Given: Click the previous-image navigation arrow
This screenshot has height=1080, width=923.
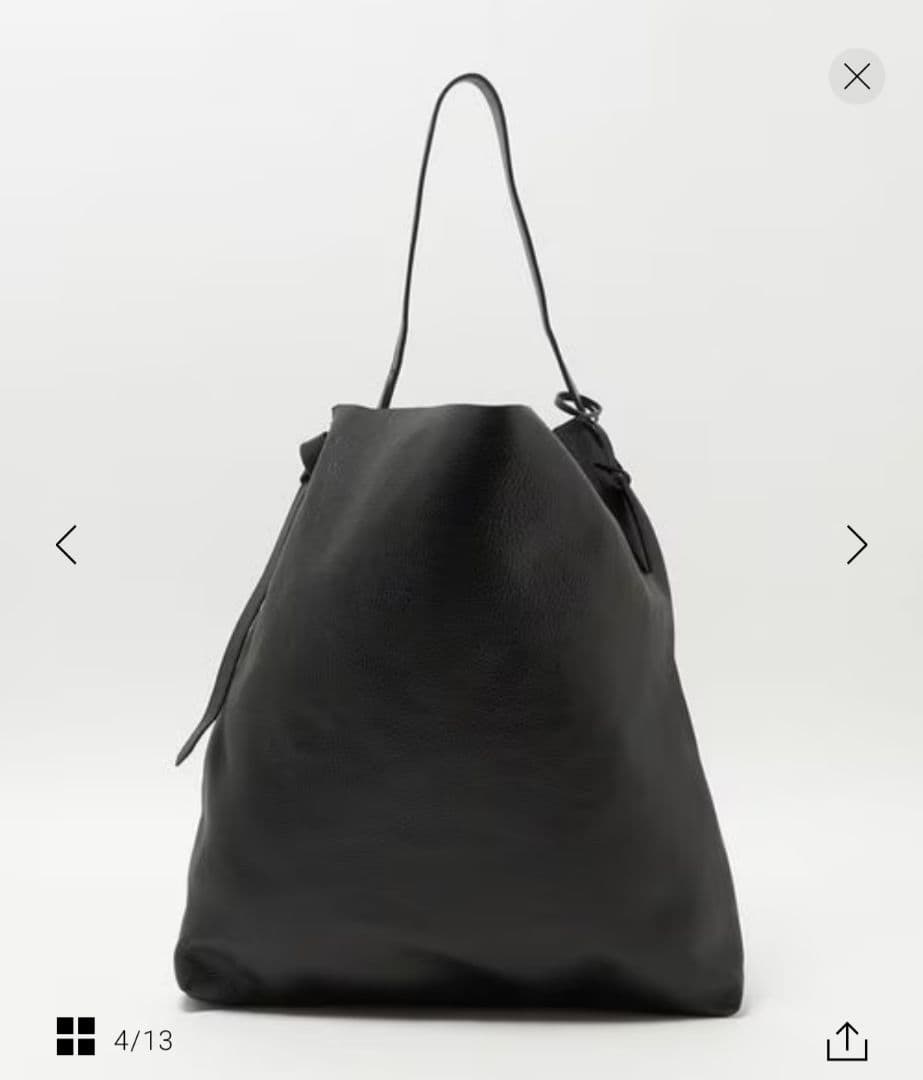Looking at the screenshot, I should coord(65,545).
